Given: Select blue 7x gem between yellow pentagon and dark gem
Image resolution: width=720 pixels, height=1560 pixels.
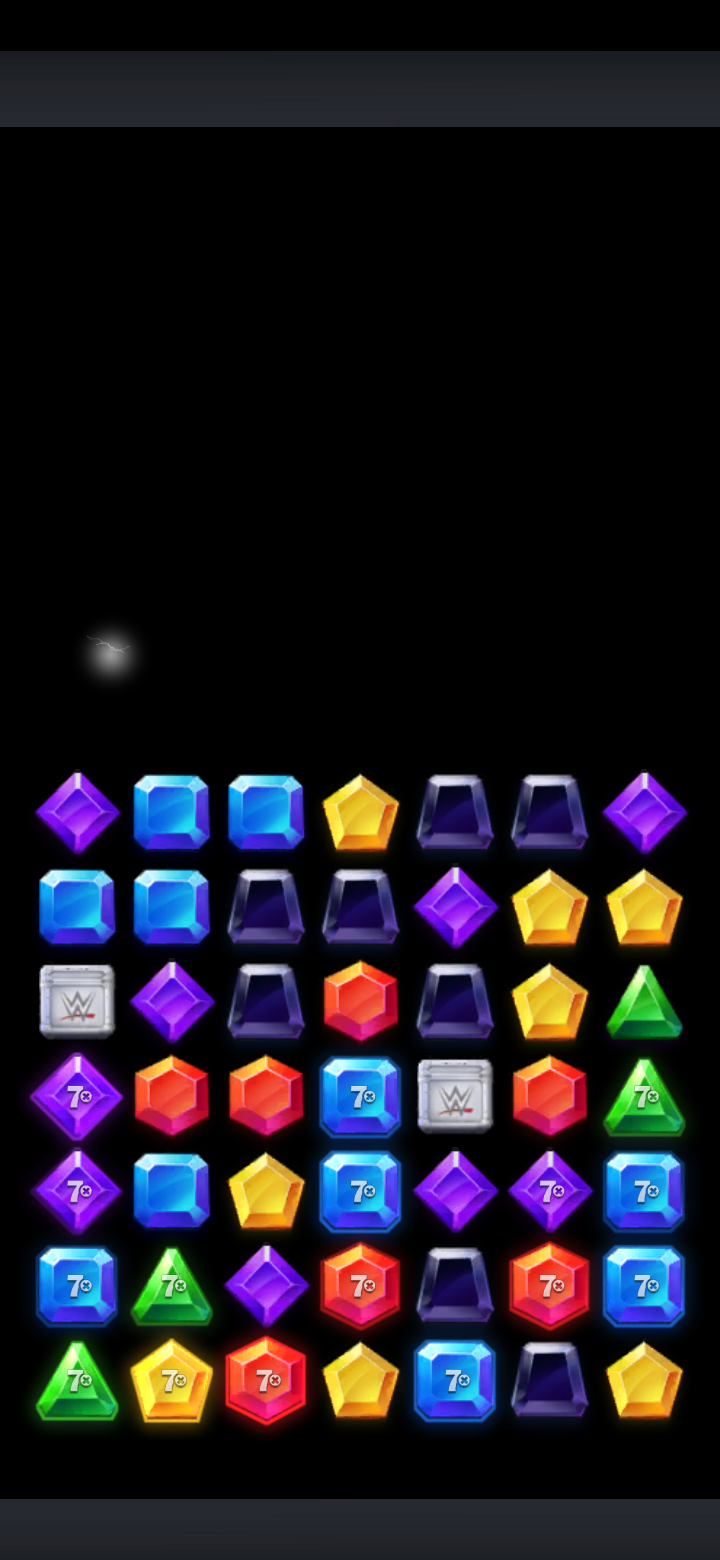Looking at the screenshot, I should 455,1382.
